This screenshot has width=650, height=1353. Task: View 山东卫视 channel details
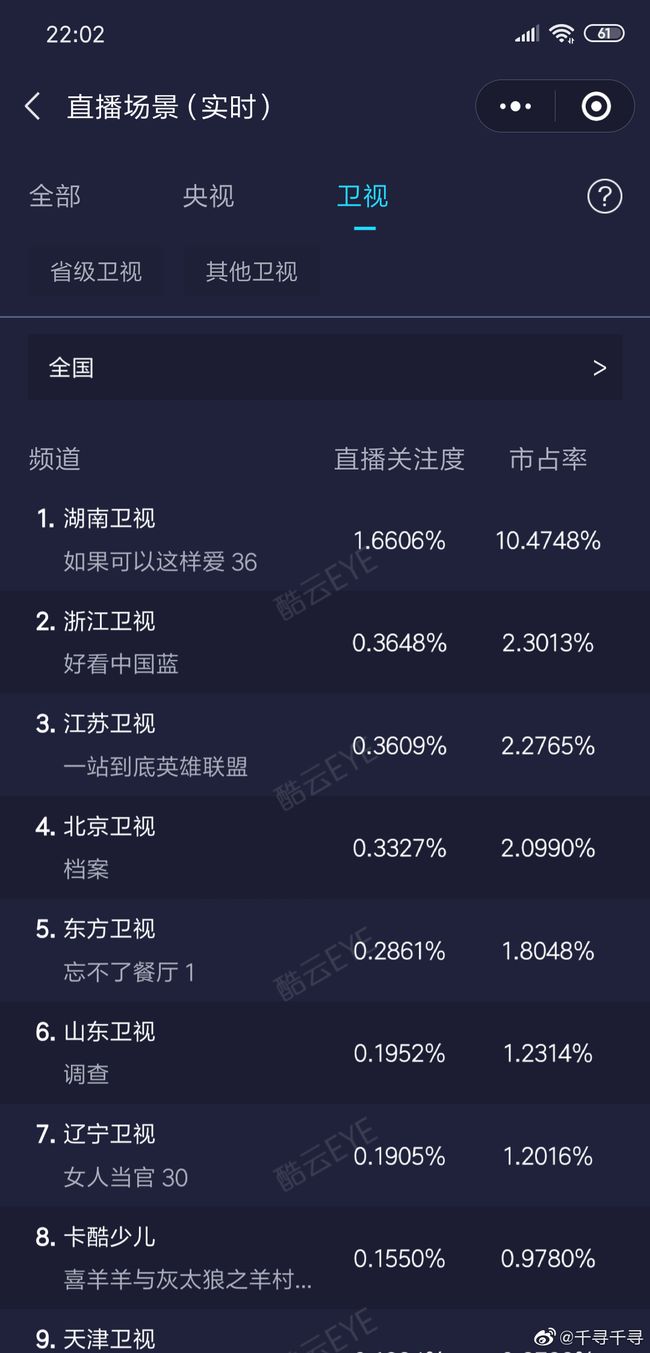pos(325,1053)
